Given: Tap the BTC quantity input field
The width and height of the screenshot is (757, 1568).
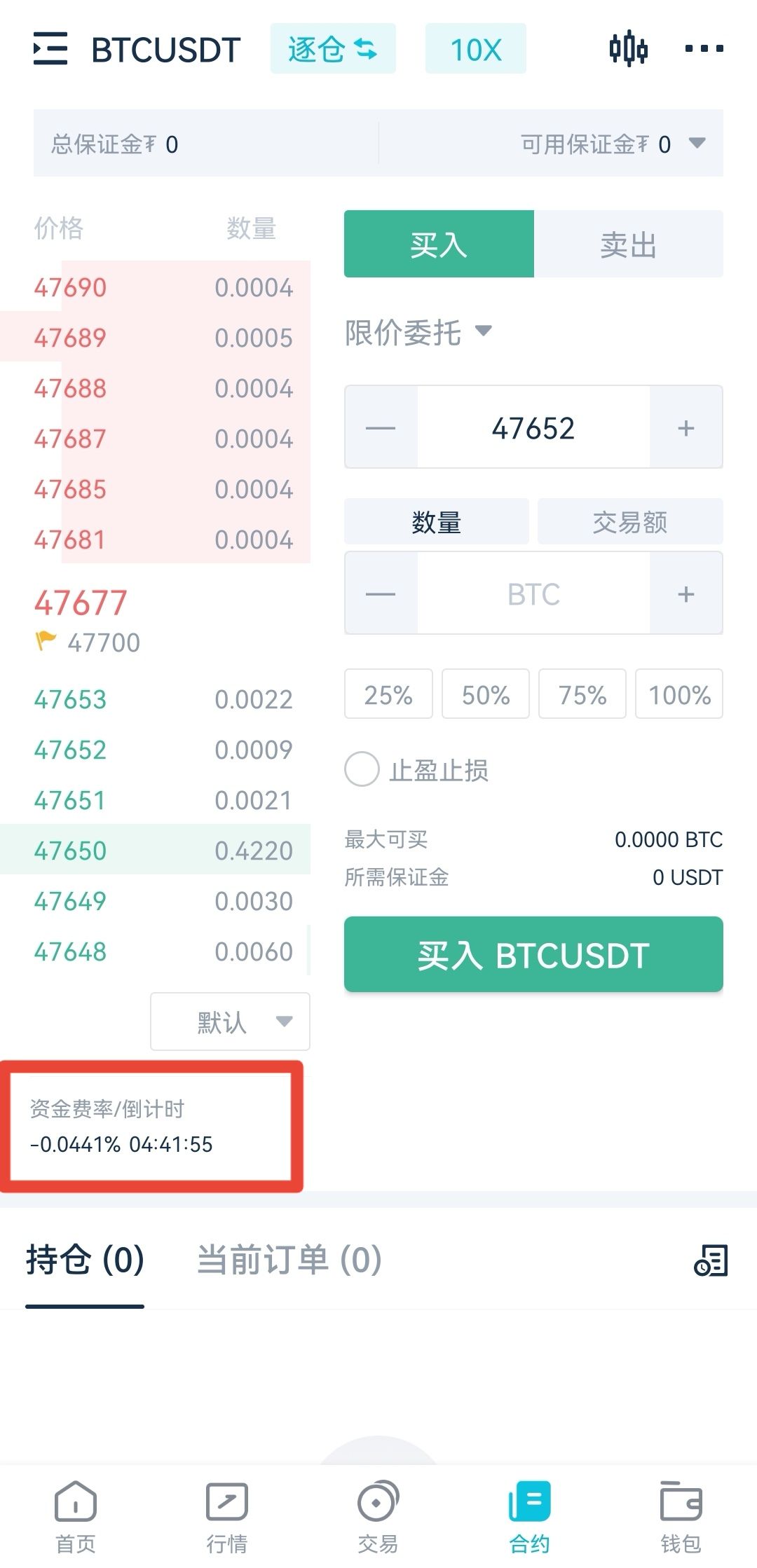Looking at the screenshot, I should 533,594.
